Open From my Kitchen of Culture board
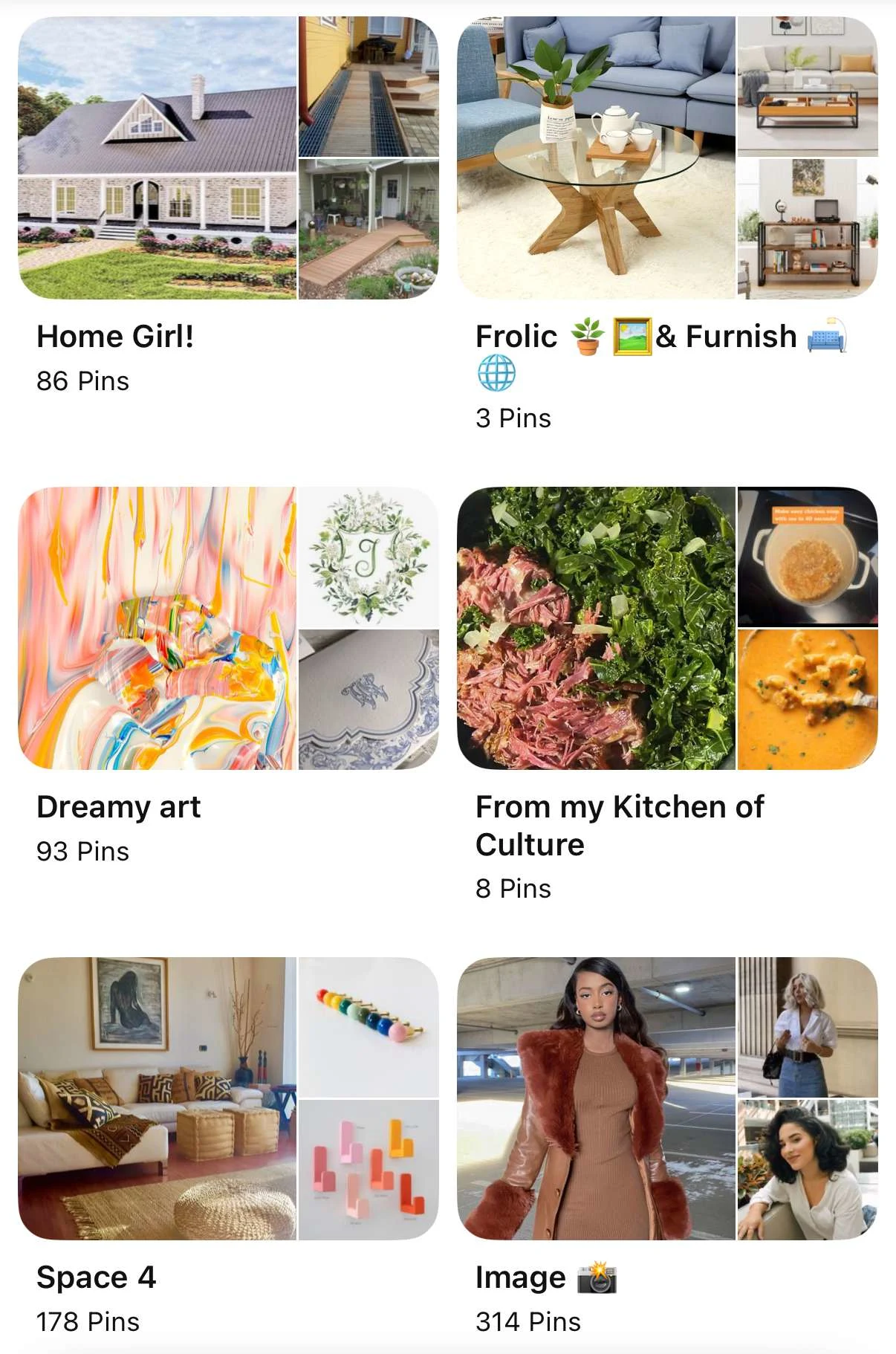The height and width of the screenshot is (1354, 896). point(667,628)
